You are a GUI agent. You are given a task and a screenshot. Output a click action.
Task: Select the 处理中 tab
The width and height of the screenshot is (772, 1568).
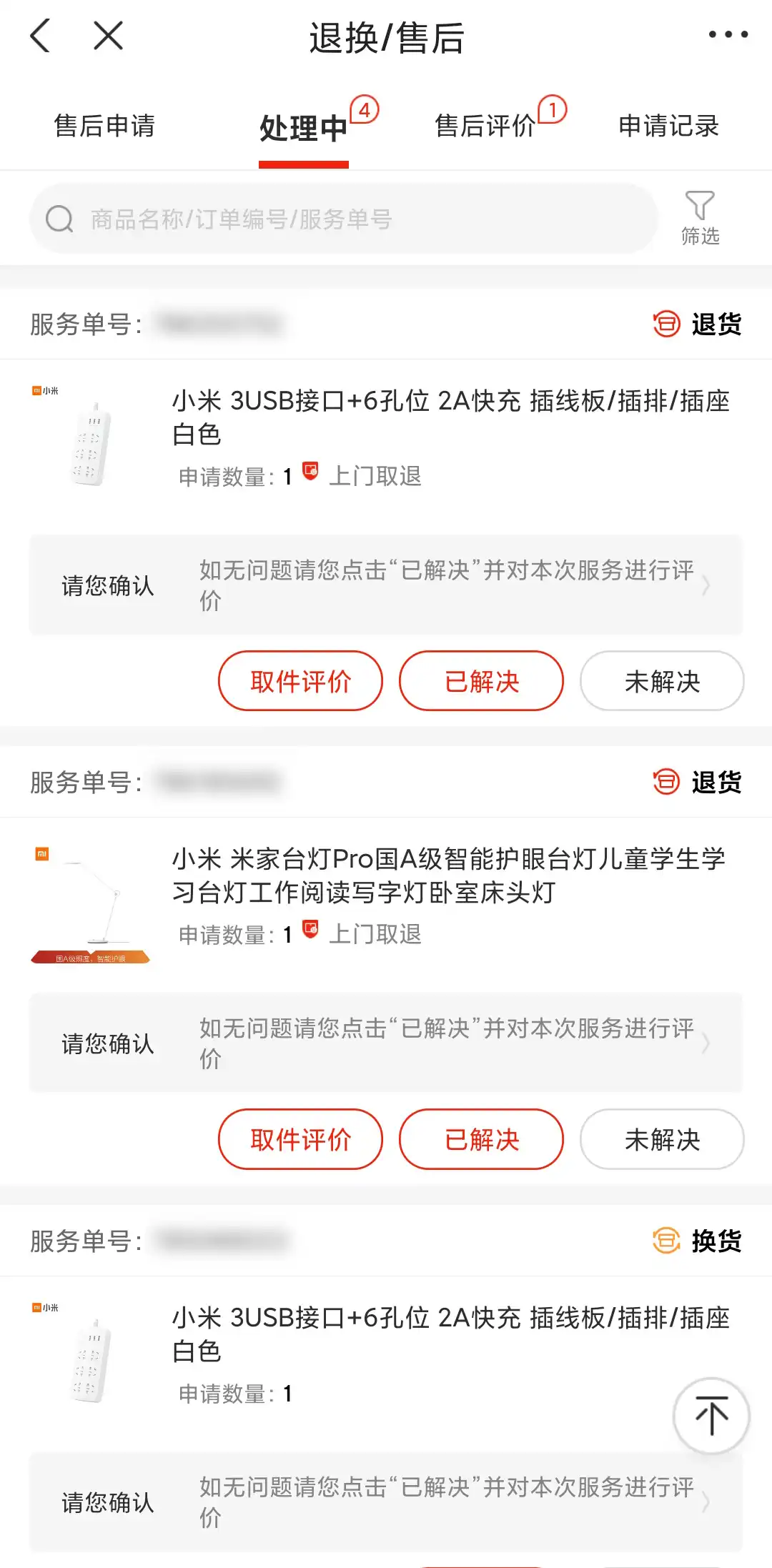click(303, 129)
